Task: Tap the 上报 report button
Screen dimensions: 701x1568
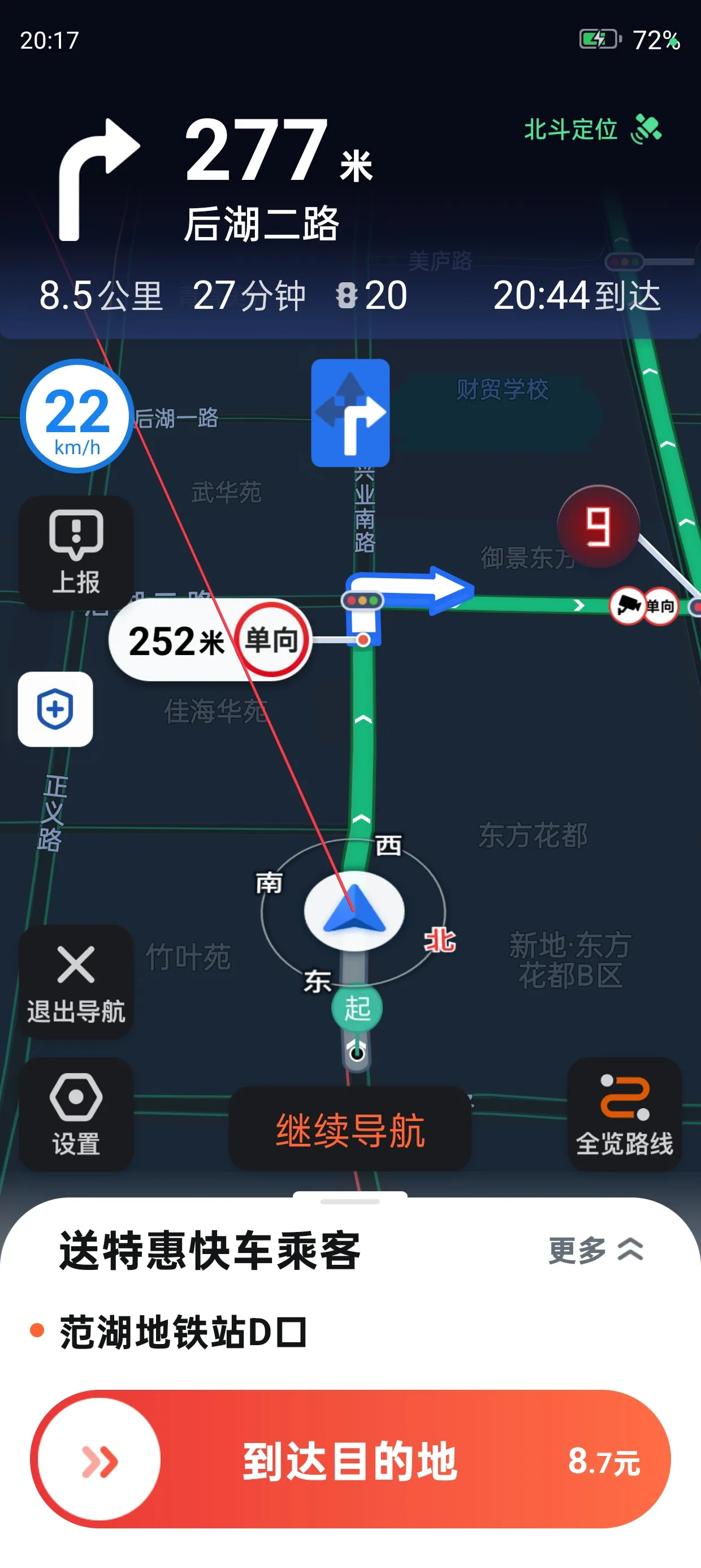Action: tap(76, 552)
